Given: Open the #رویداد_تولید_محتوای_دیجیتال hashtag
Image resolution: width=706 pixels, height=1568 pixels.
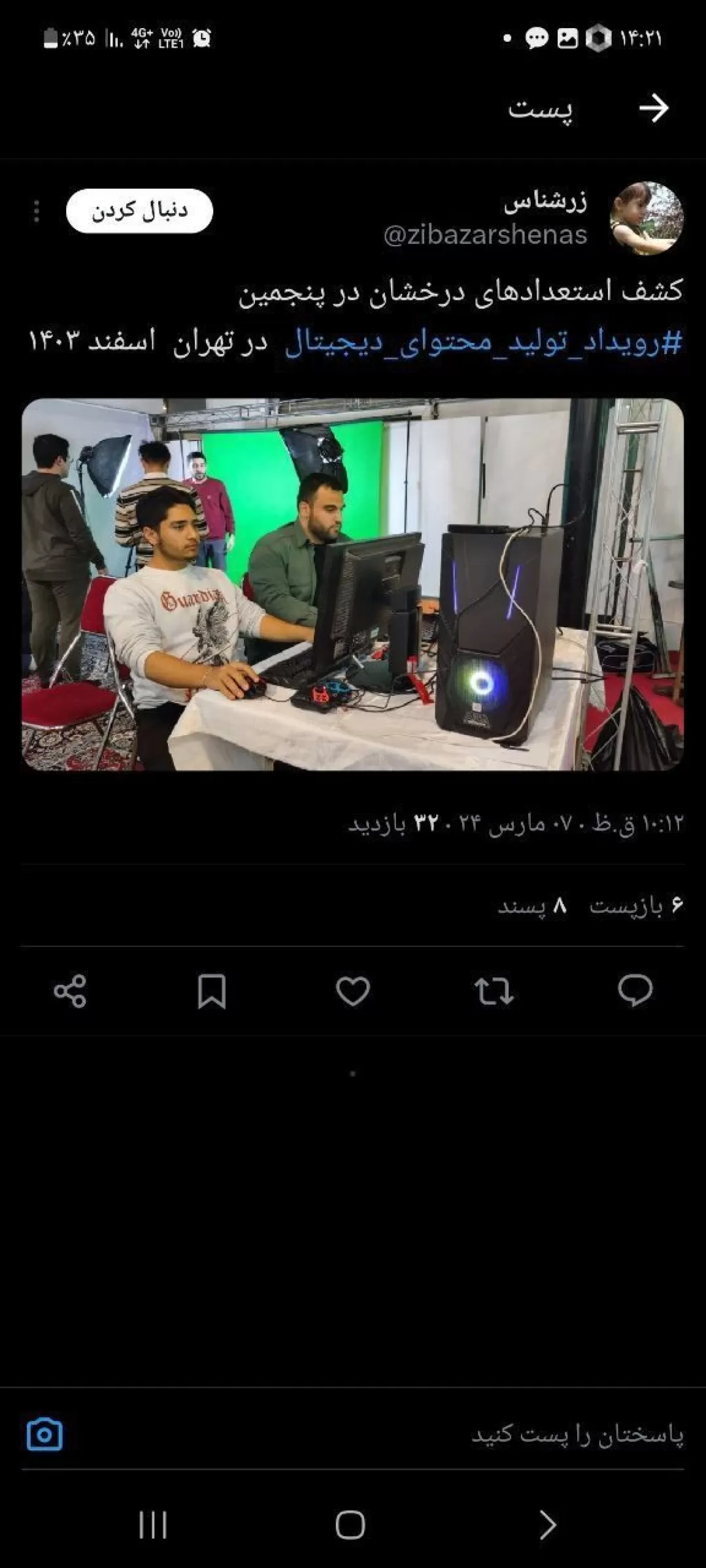Looking at the screenshot, I should [483, 342].
